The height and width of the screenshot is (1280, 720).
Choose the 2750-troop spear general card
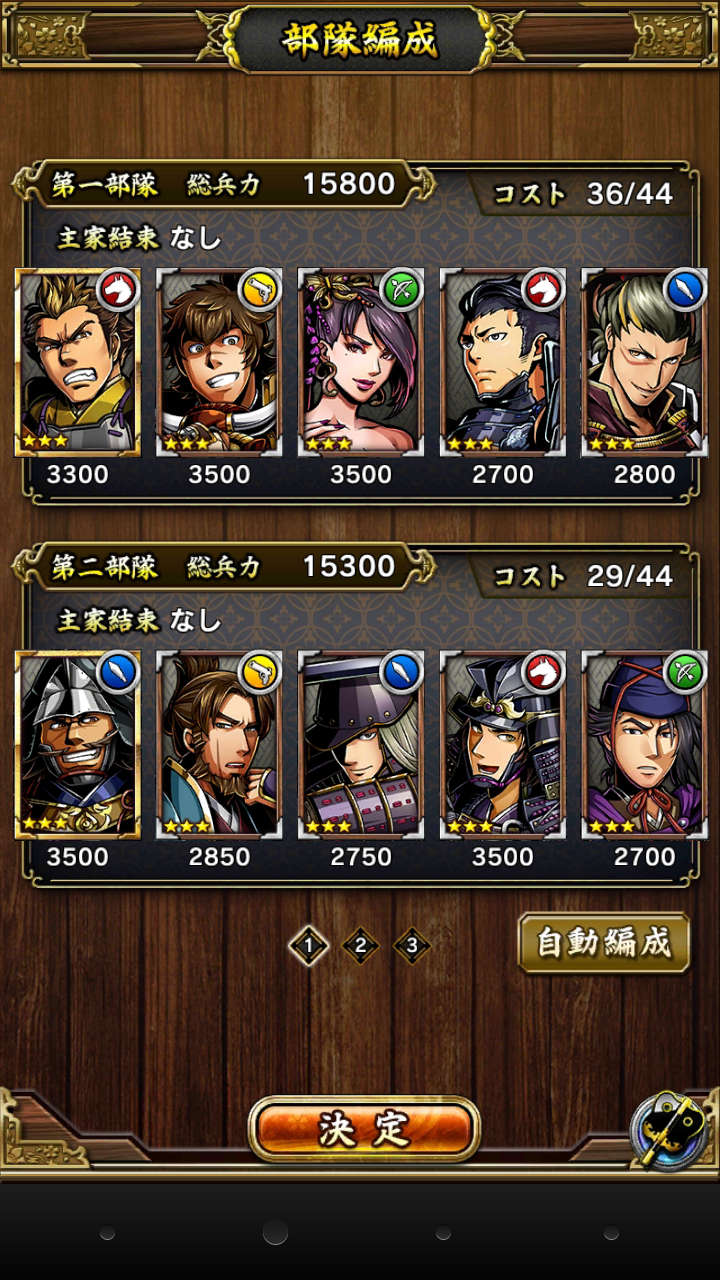(361, 745)
